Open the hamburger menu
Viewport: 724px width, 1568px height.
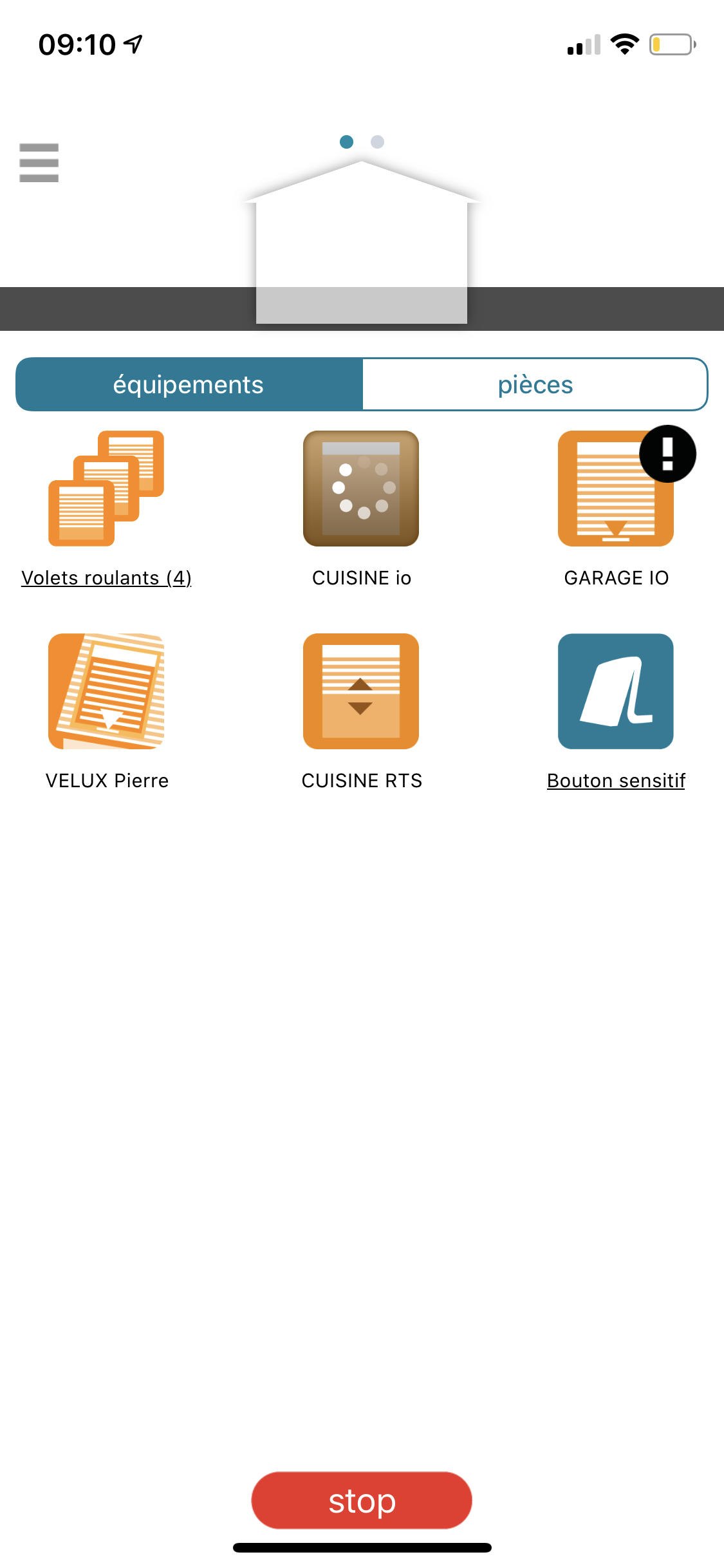(39, 163)
